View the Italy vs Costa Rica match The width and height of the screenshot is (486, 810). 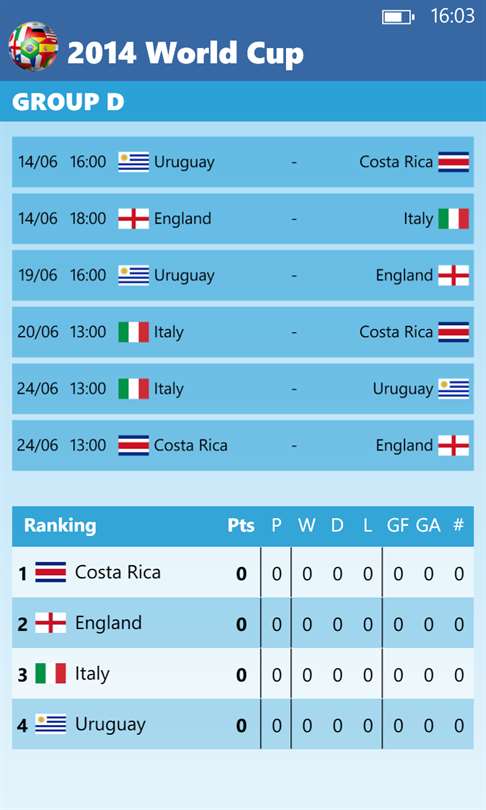pos(243,332)
